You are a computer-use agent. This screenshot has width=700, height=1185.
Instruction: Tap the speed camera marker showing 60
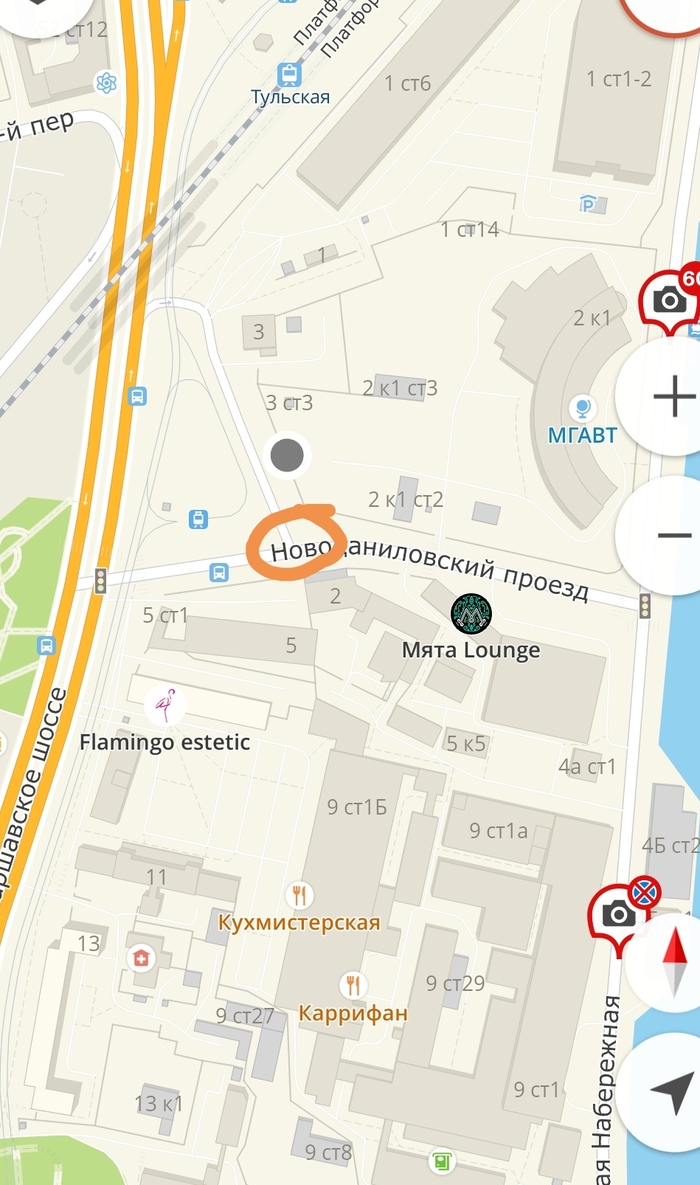click(x=669, y=298)
